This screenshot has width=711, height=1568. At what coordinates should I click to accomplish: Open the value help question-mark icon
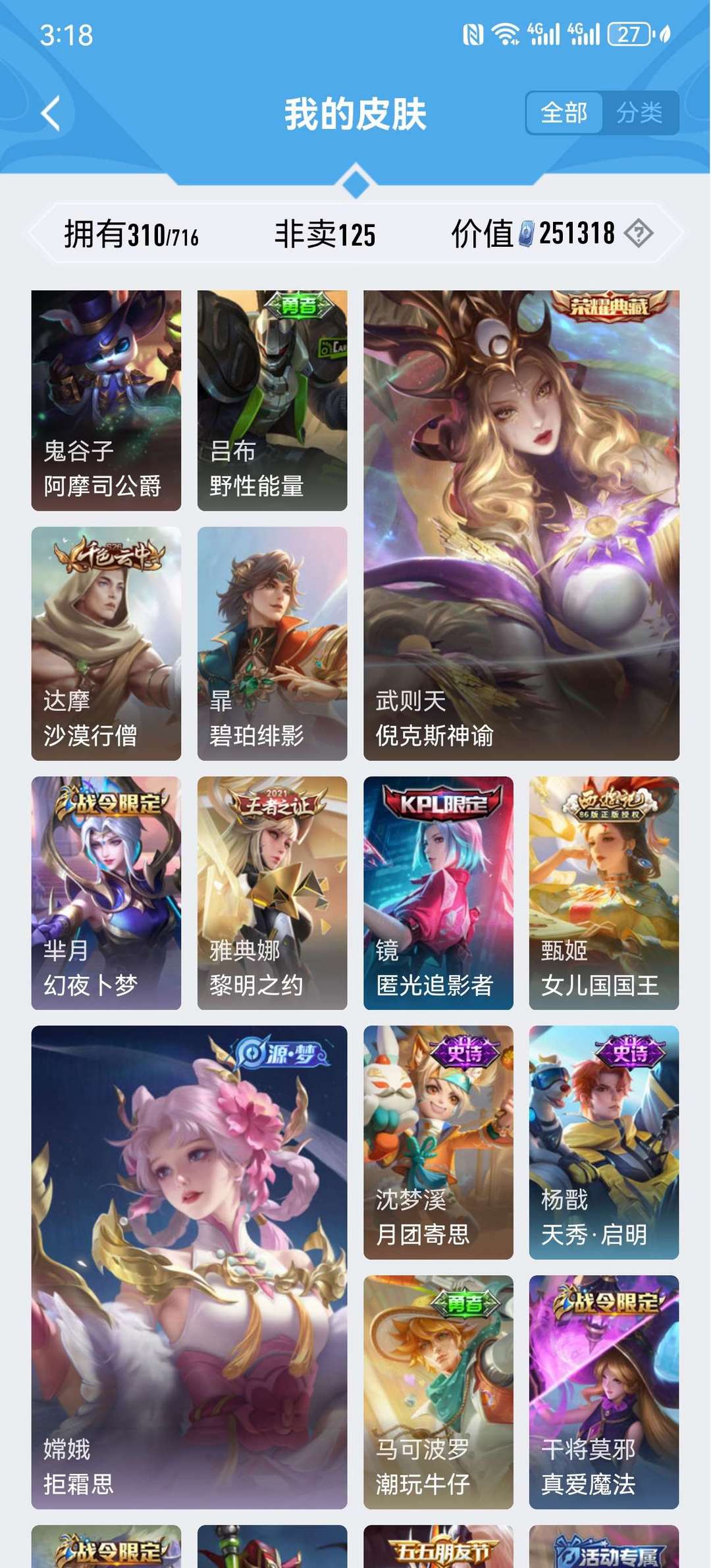click(x=639, y=233)
